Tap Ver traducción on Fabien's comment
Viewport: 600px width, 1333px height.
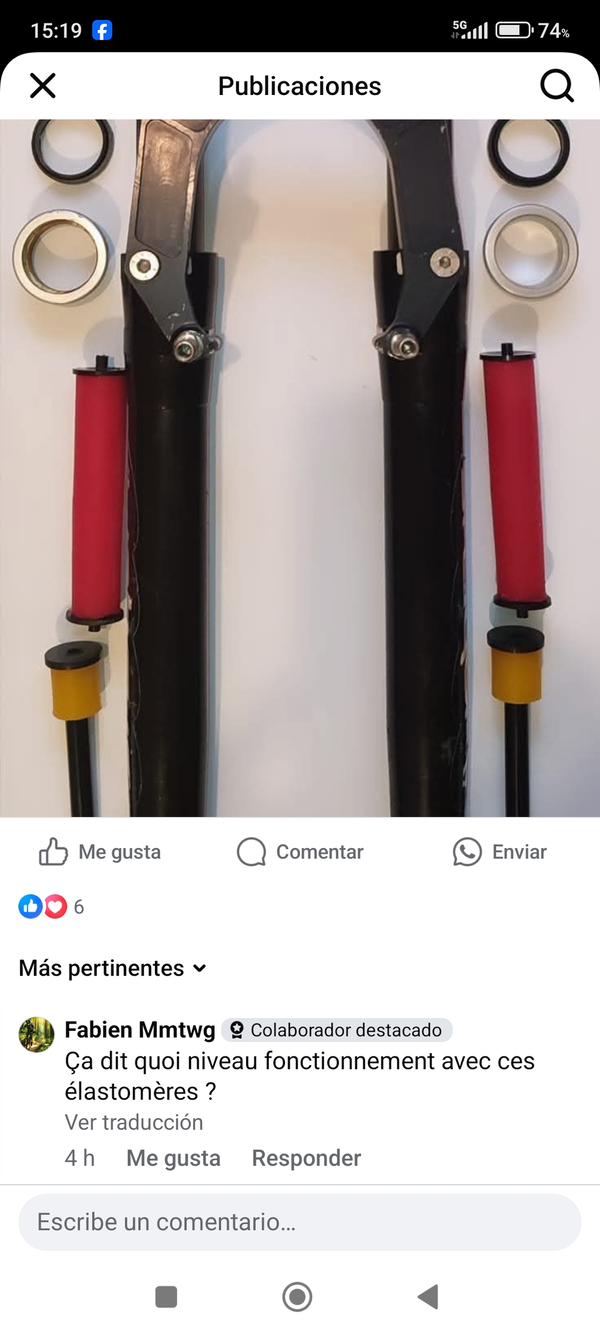[x=134, y=1122]
